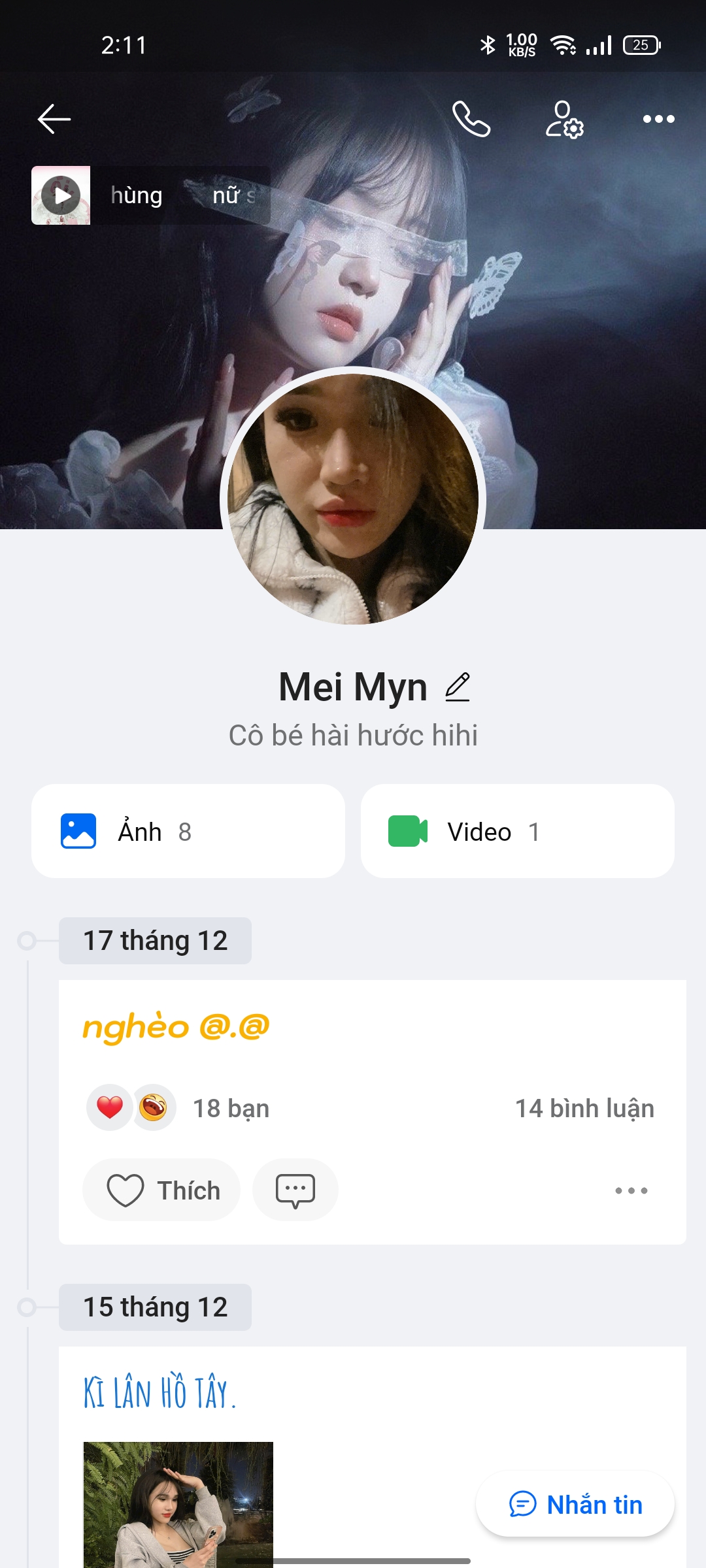706x1568 pixels.
Task: Open the Ảnh photo album
Action: [x=188, y=831]
